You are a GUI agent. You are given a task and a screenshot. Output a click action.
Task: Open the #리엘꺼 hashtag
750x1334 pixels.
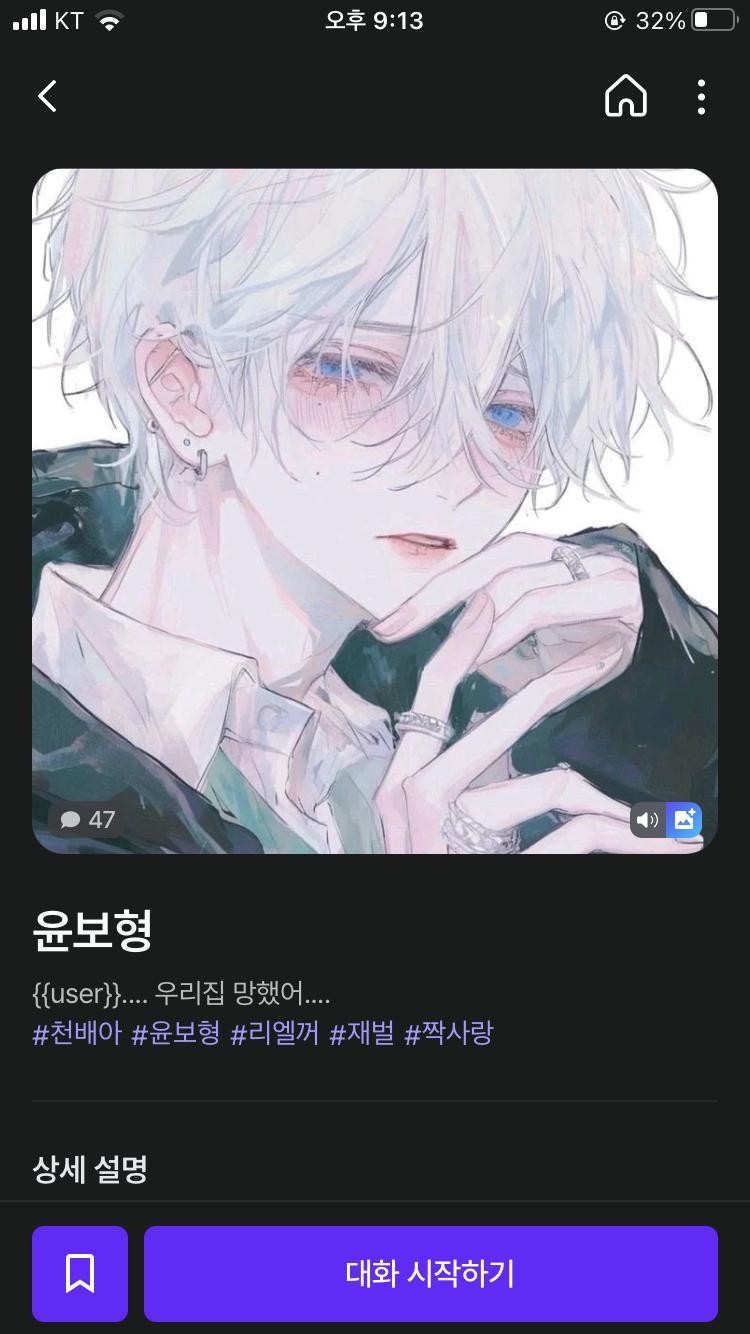click(x=274, y=1033)
